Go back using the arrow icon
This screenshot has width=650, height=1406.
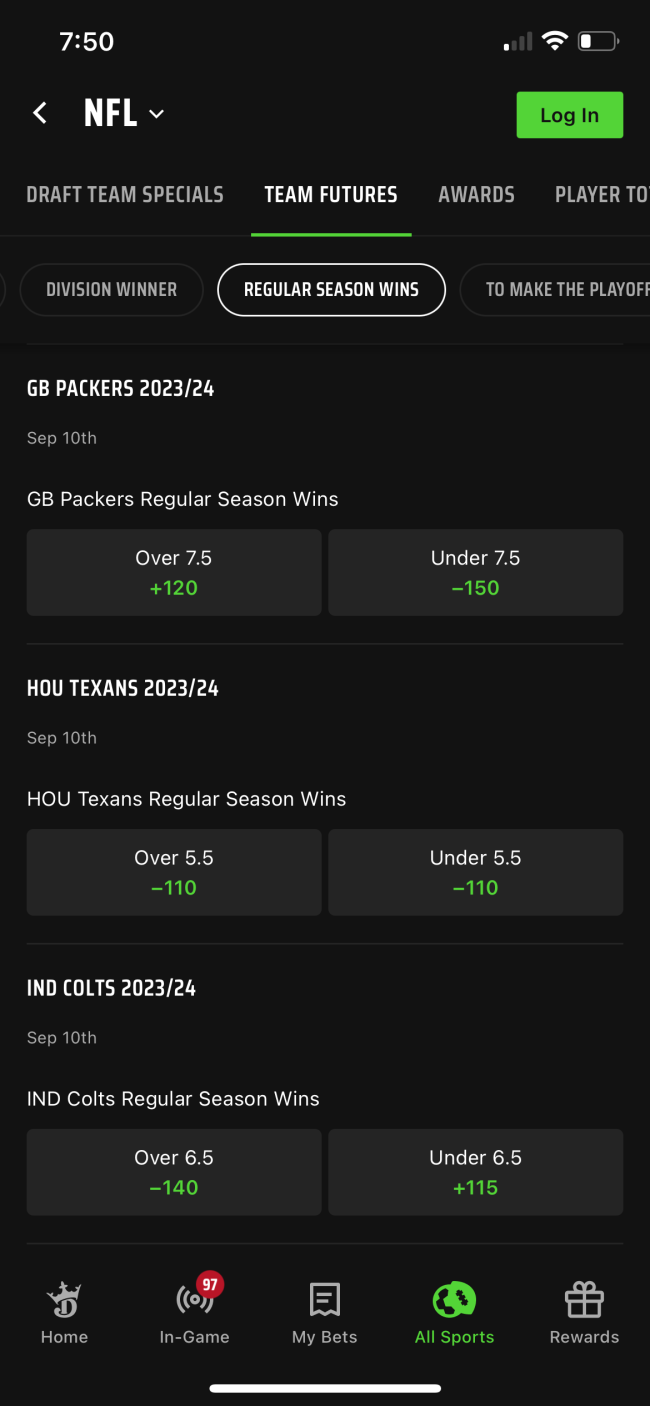pyautogui.click(x=40, y=113)
